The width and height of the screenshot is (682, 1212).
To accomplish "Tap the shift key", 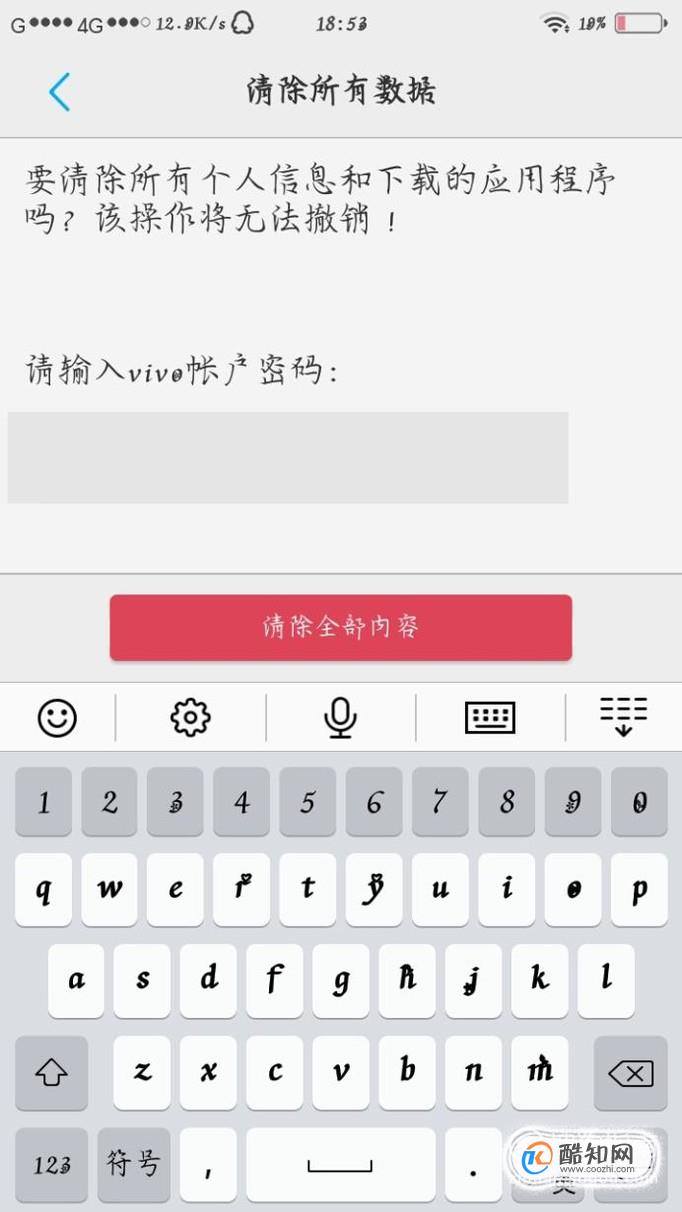I will coord(51,1073).
